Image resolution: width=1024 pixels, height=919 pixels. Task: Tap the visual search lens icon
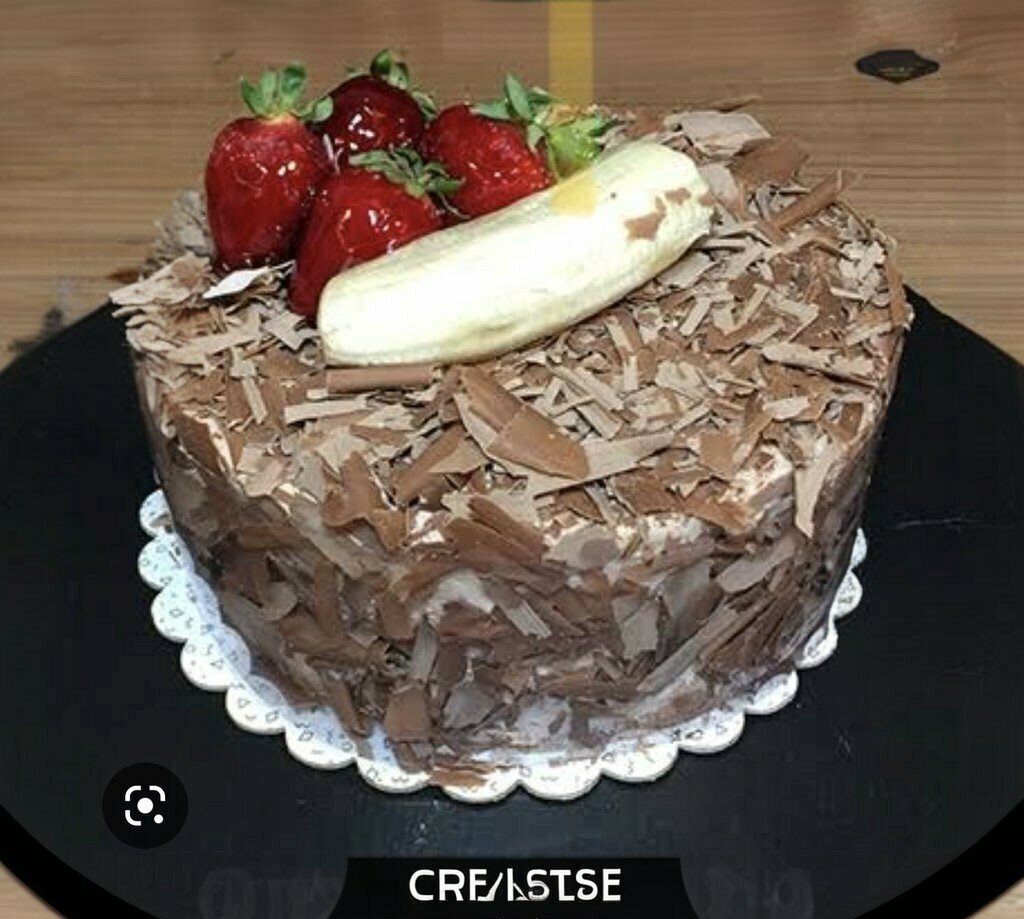click(145, 805)
